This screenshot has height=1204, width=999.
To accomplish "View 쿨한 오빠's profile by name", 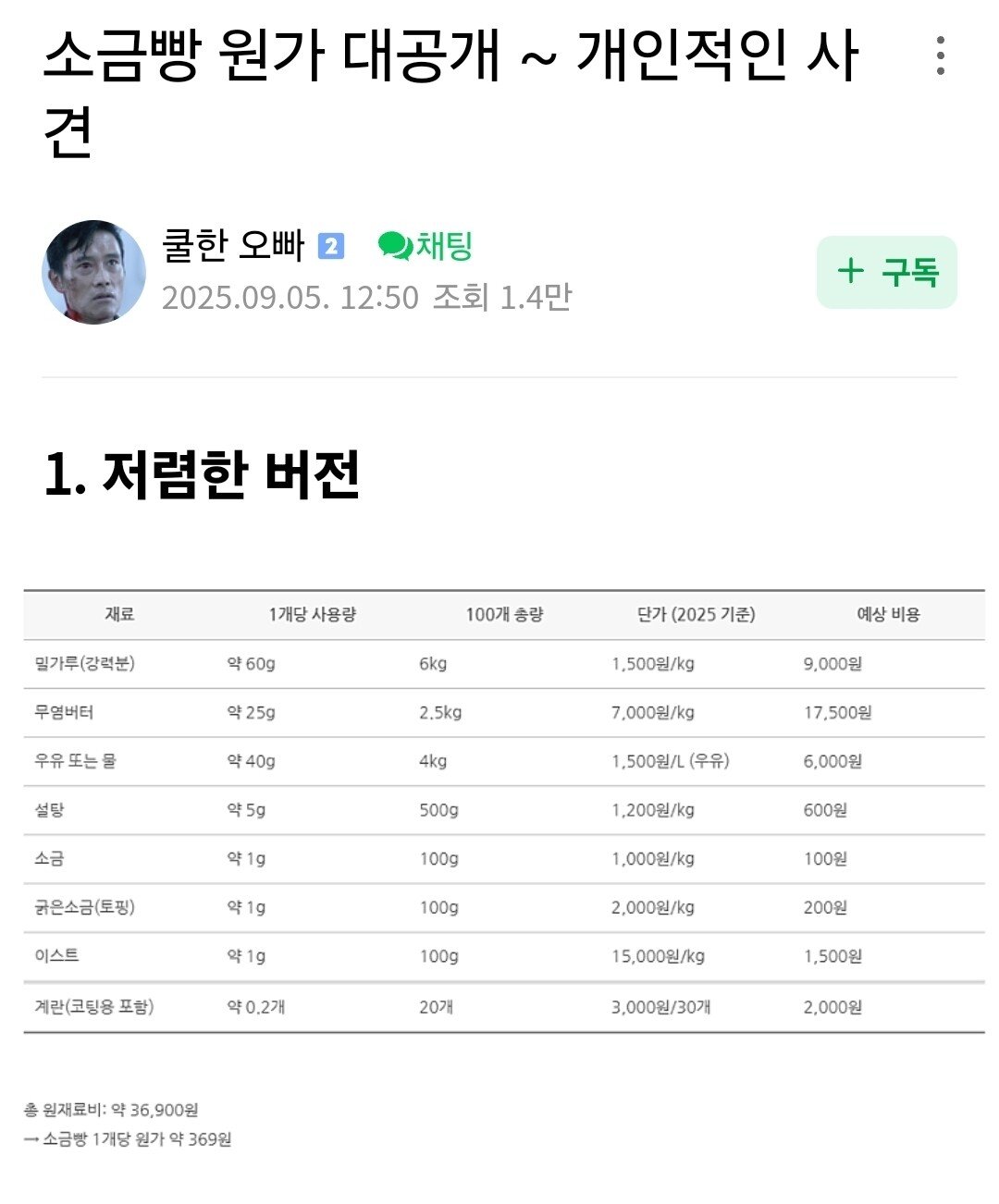I will click(x=233, y=246).
